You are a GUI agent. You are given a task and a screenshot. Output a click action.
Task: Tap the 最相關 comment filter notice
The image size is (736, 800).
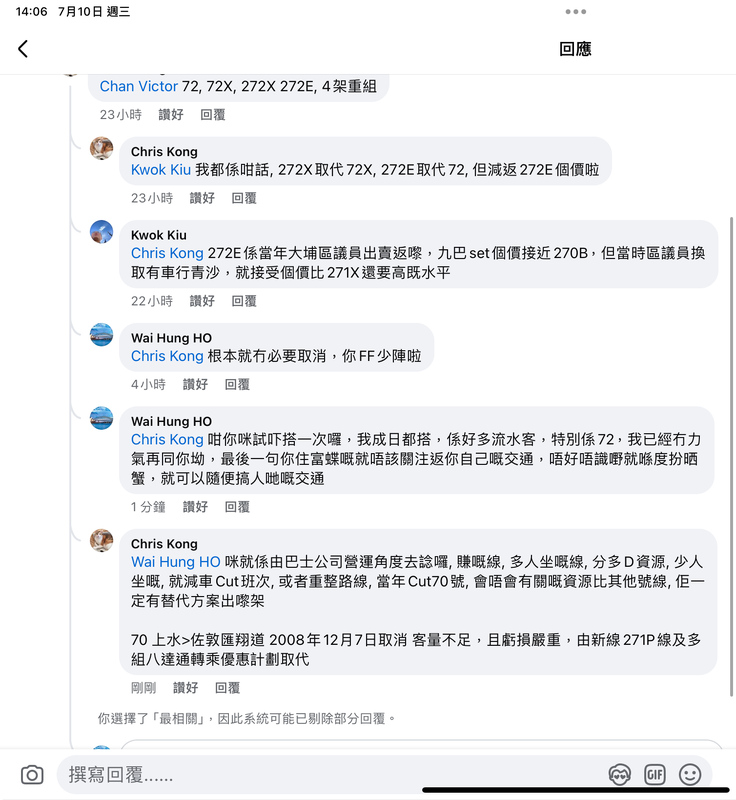(246, 718)
